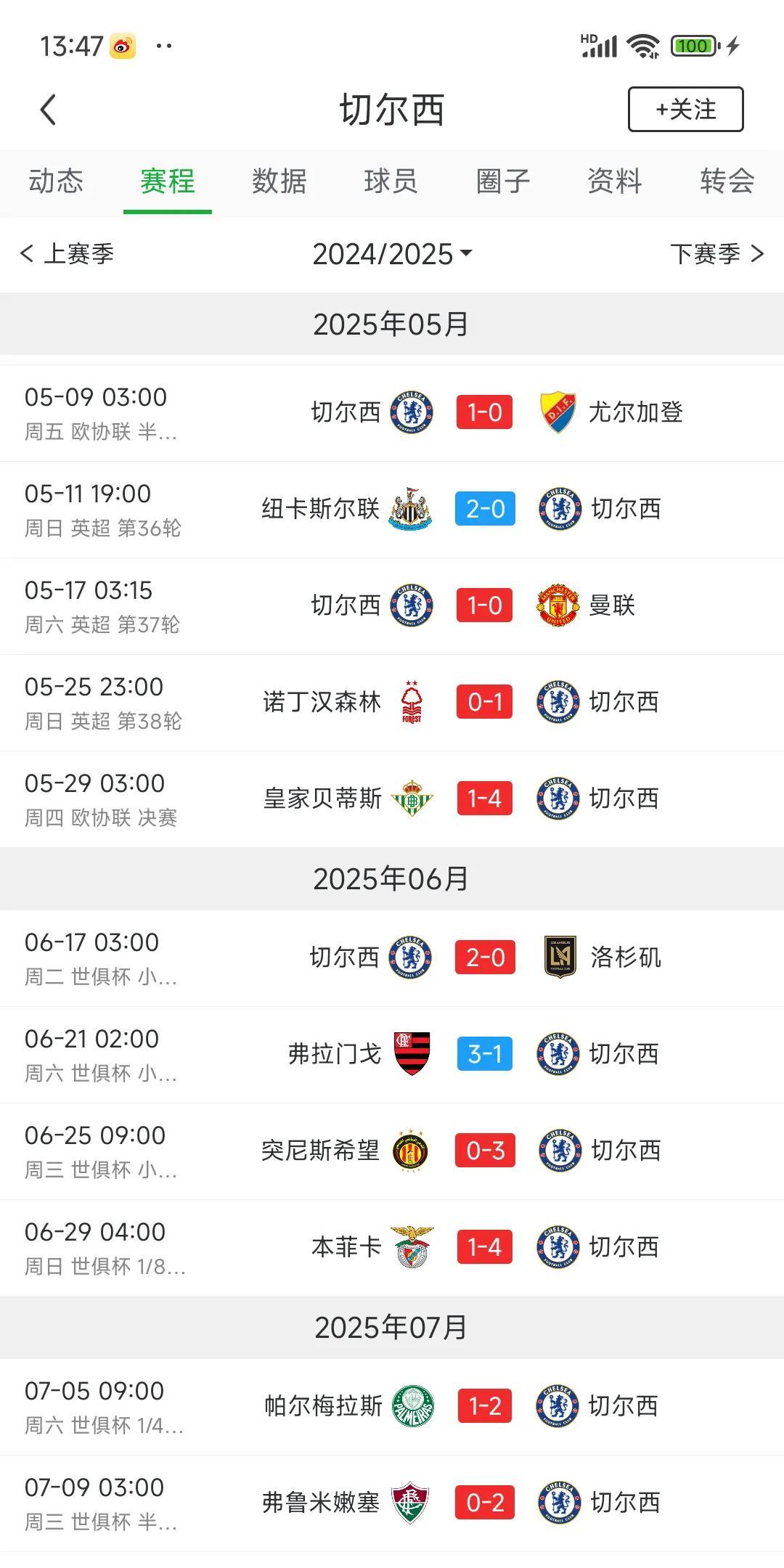Expand the 2024/2025 season dropdown
Screen dimensions: 784x1568
coord(392,254)
